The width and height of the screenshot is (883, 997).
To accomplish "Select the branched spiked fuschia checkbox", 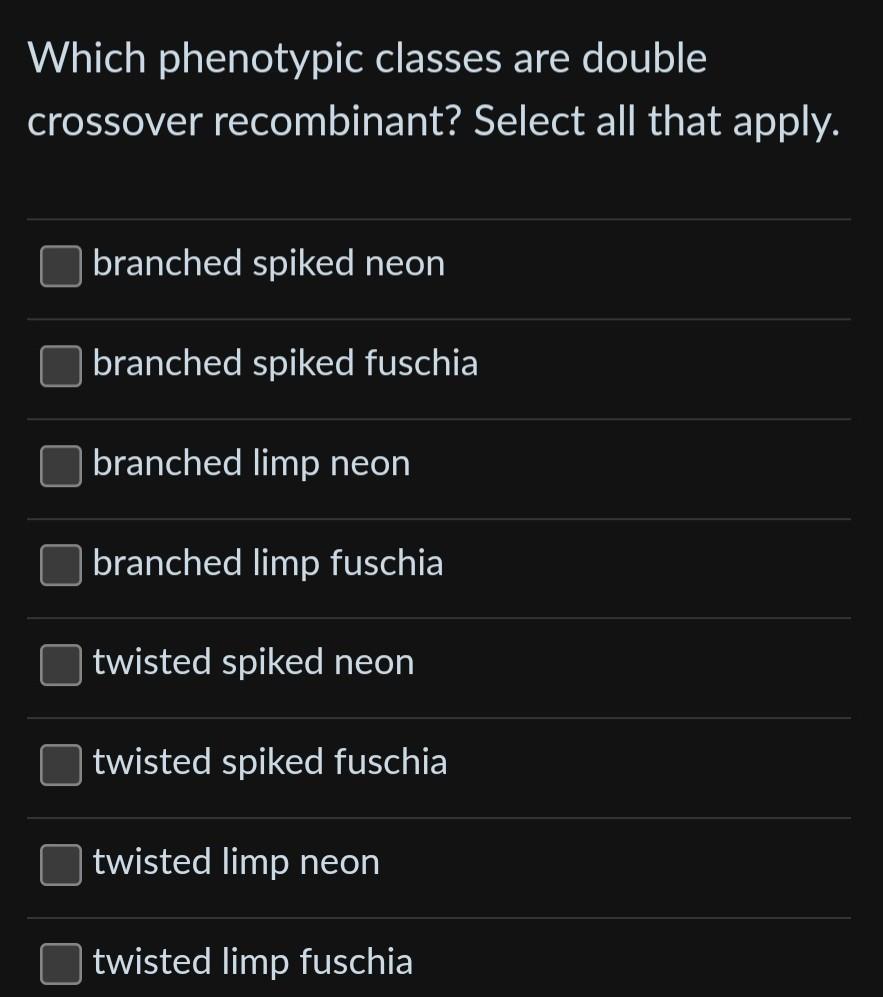I will tap(61, 365).
